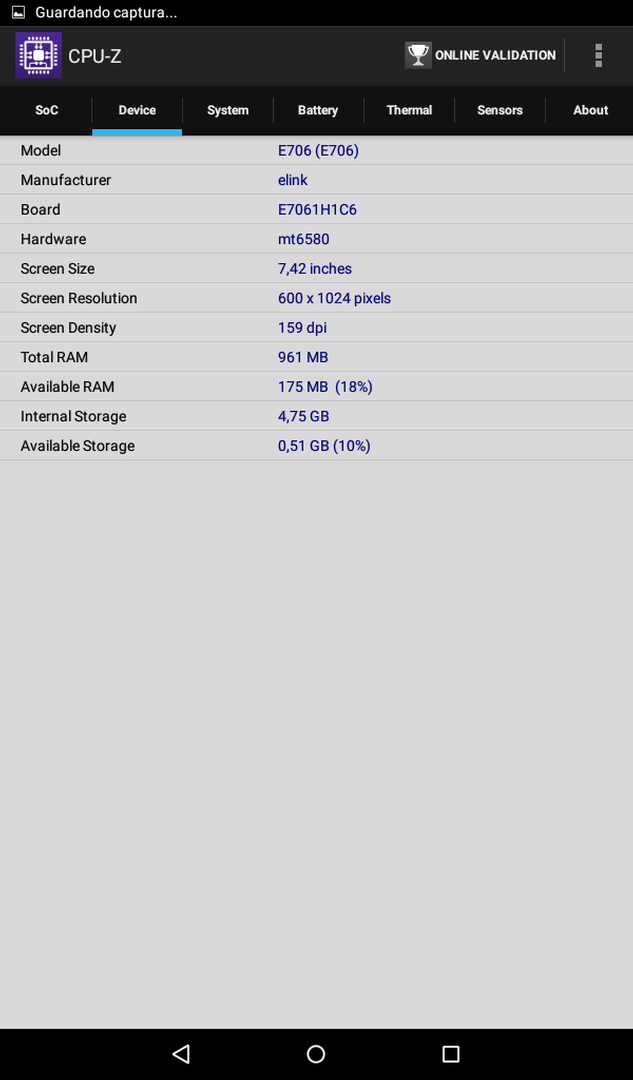
Task: View the Thermal tab
Action: point(409,110)
